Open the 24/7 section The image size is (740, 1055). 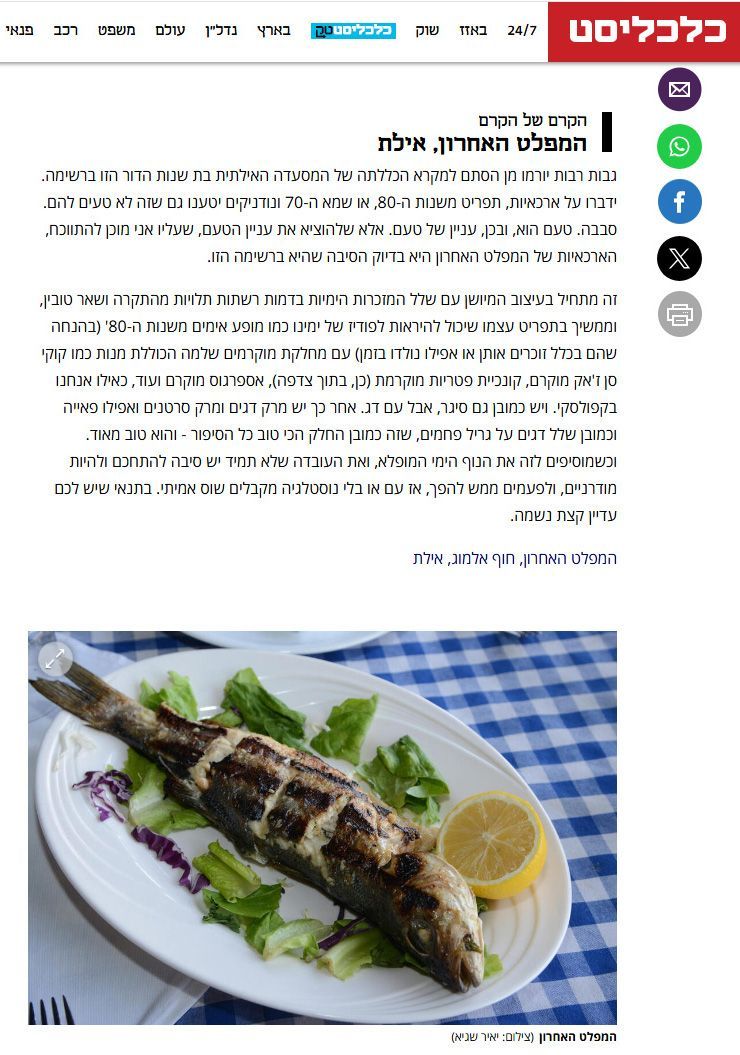pos(522,31)
